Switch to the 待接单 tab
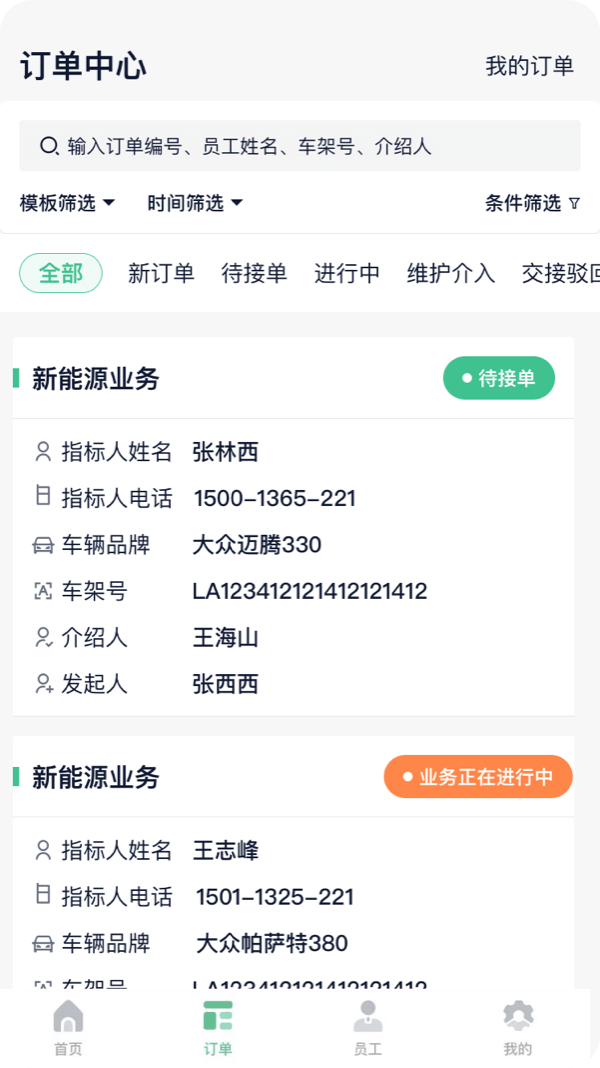The height and width of the screenshot is (1068, 600). click(x=254, y=273)
